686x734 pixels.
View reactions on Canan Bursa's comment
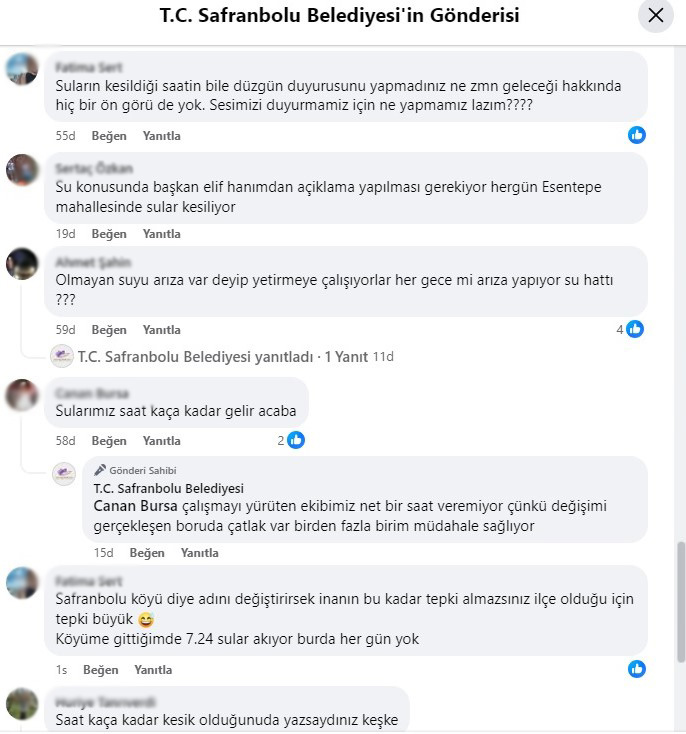[291, 440]
